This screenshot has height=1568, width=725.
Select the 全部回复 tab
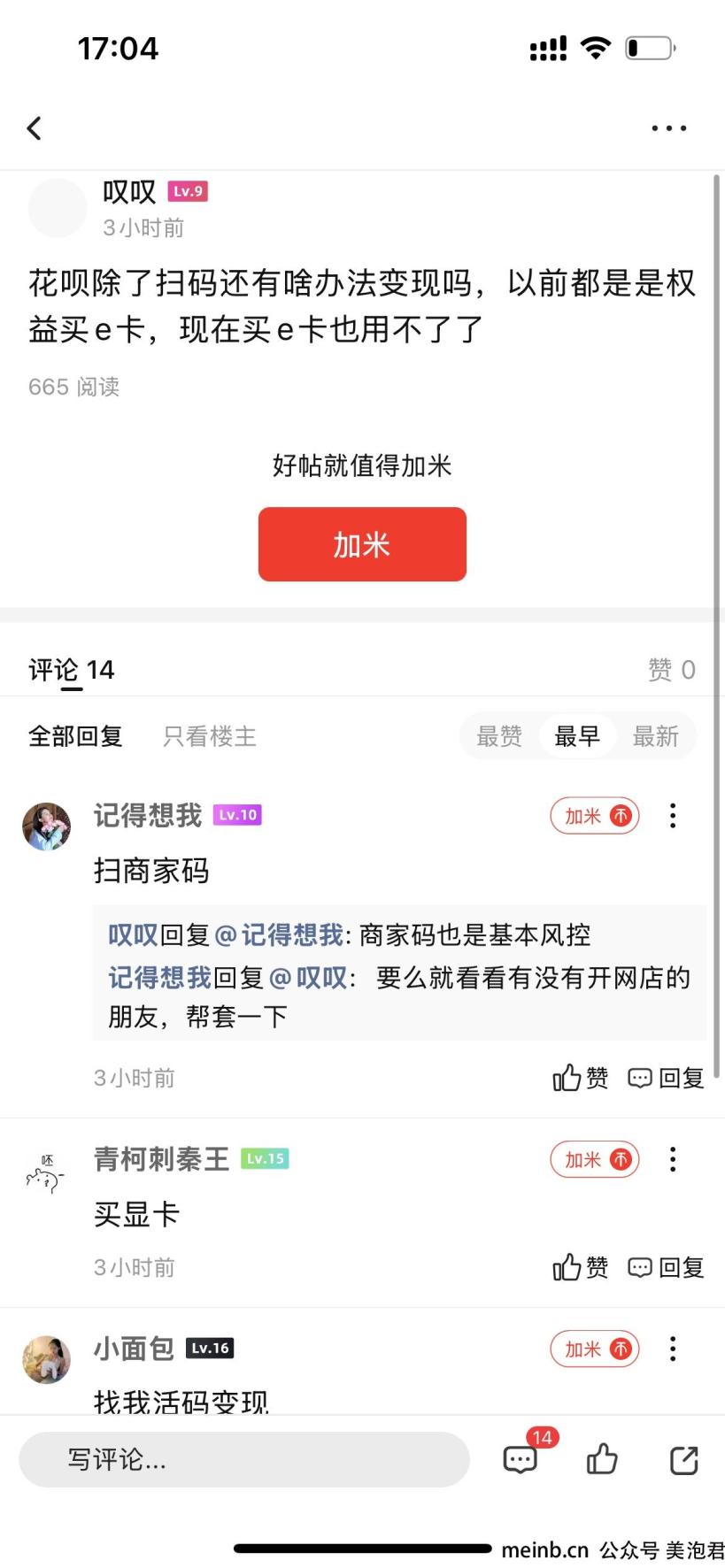(x=75, y=736)
